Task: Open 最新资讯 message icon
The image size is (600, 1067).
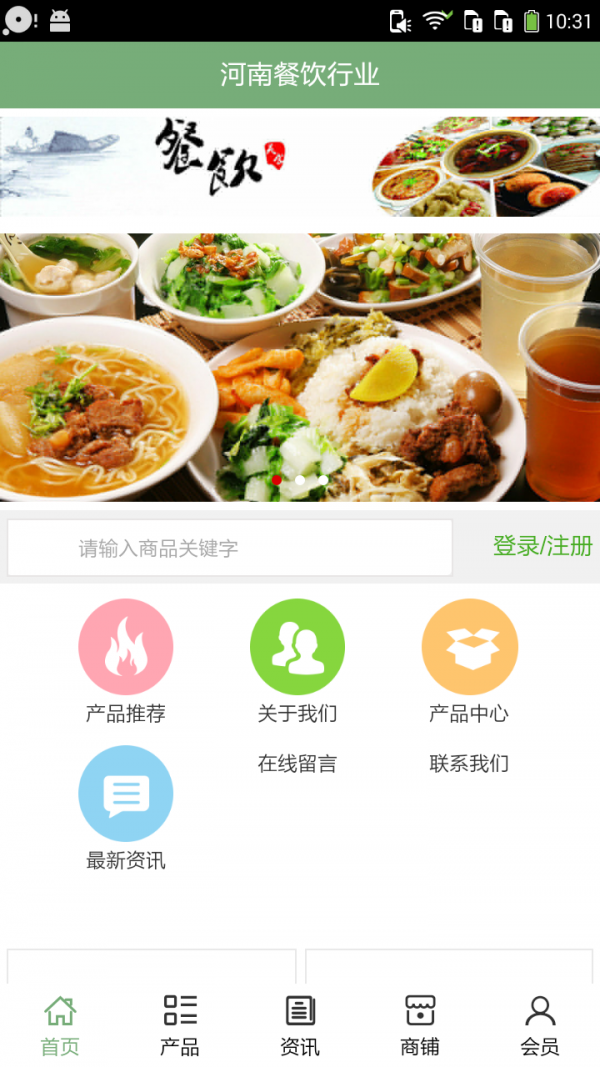Action: pyautogui.click(x=126, y=794)
